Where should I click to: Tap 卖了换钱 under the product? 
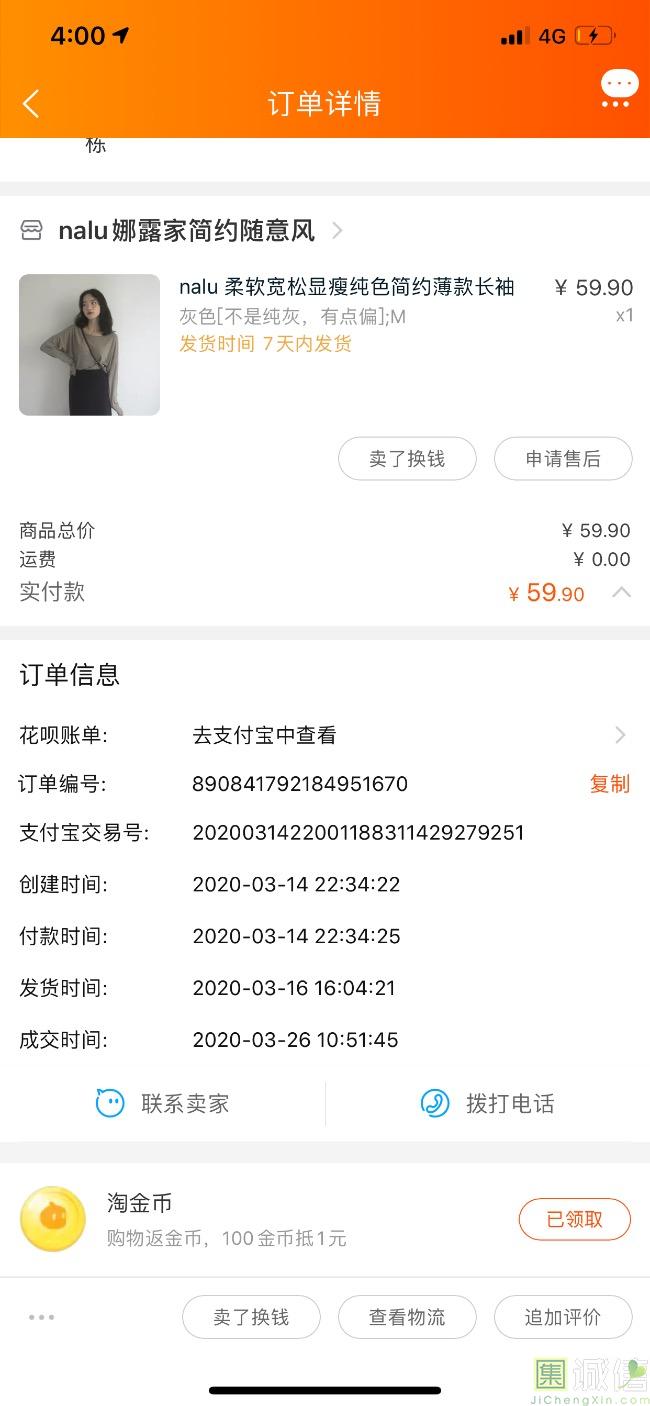click(406, 459)
